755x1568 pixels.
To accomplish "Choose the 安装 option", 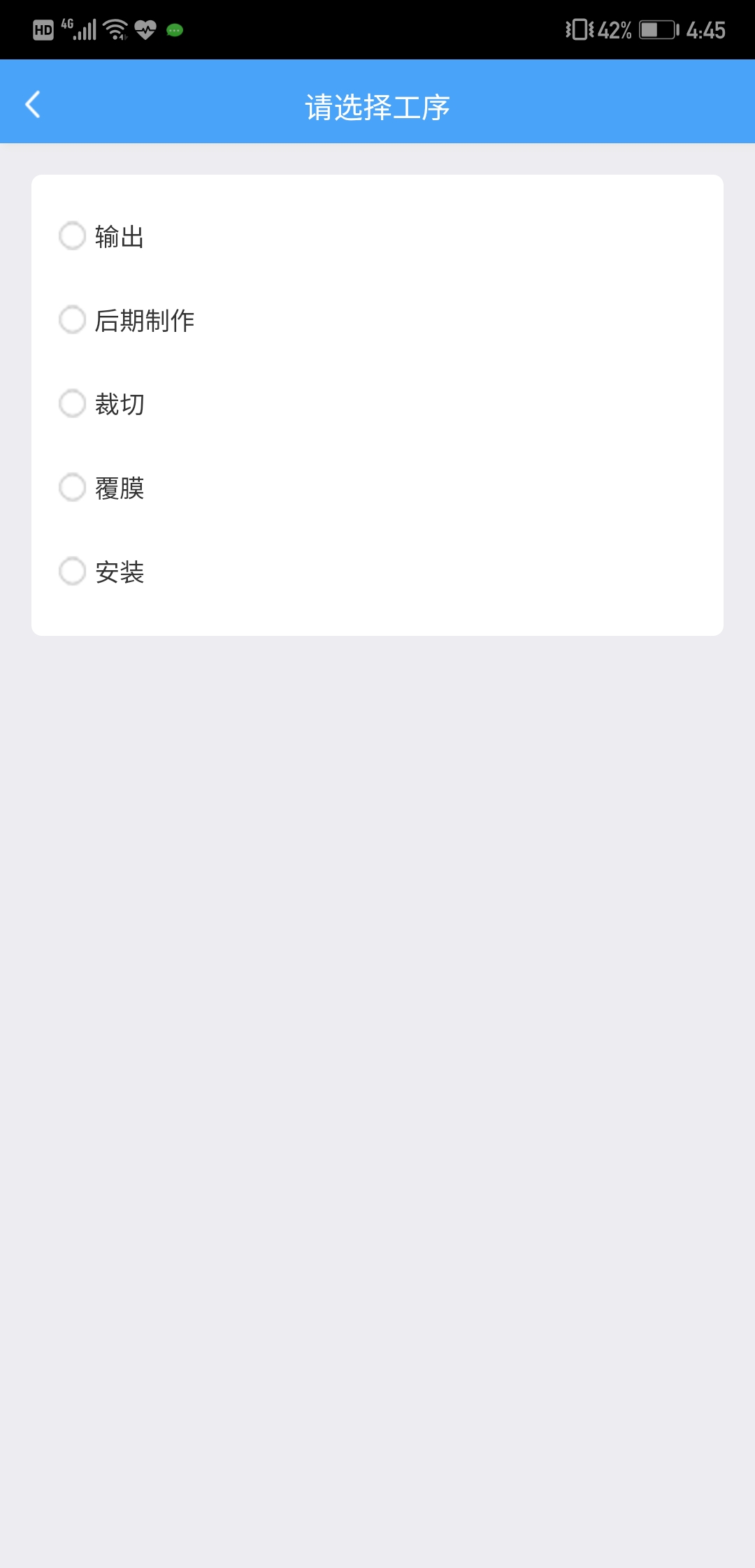I will pyautogui.click(x=73, y=572).
